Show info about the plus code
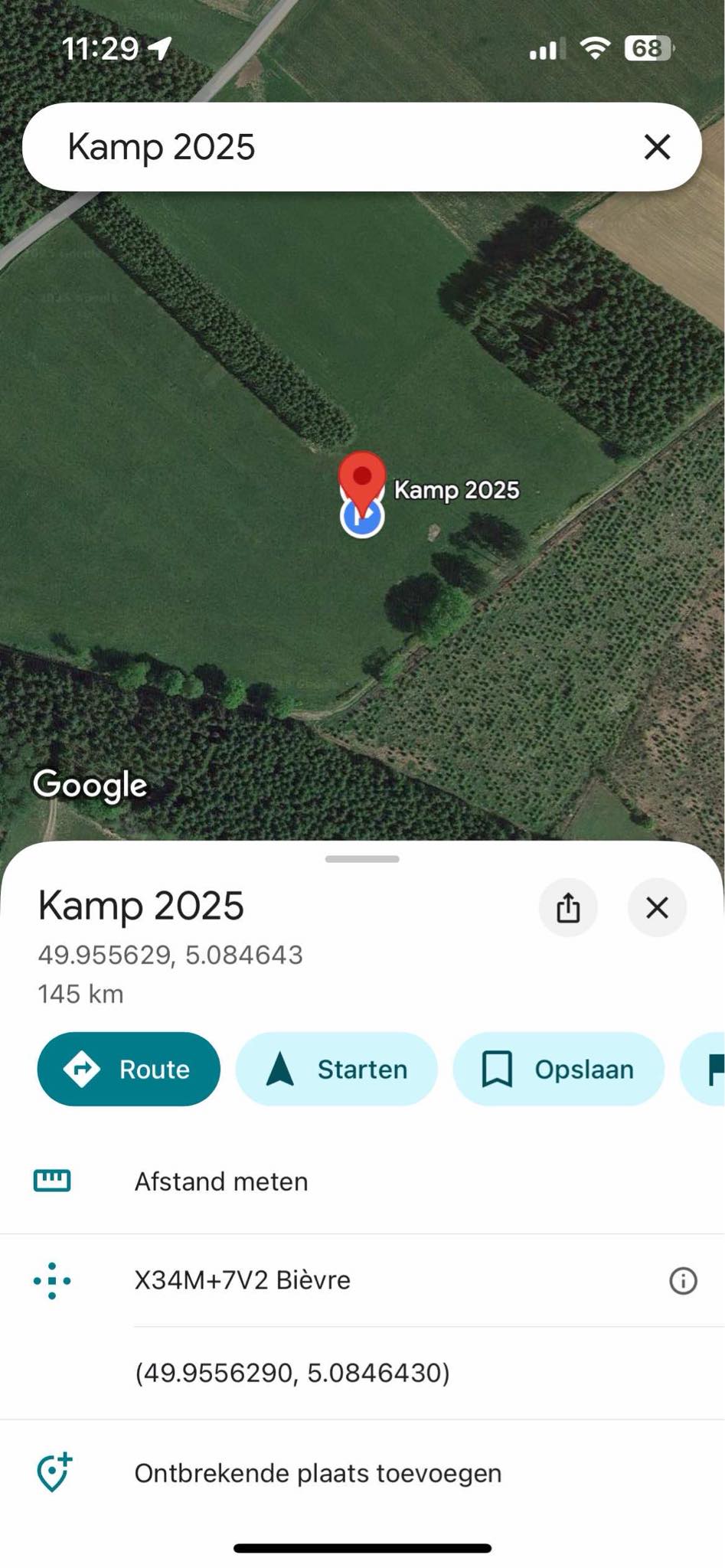Screen dimensions: 725x1568 683,1280
